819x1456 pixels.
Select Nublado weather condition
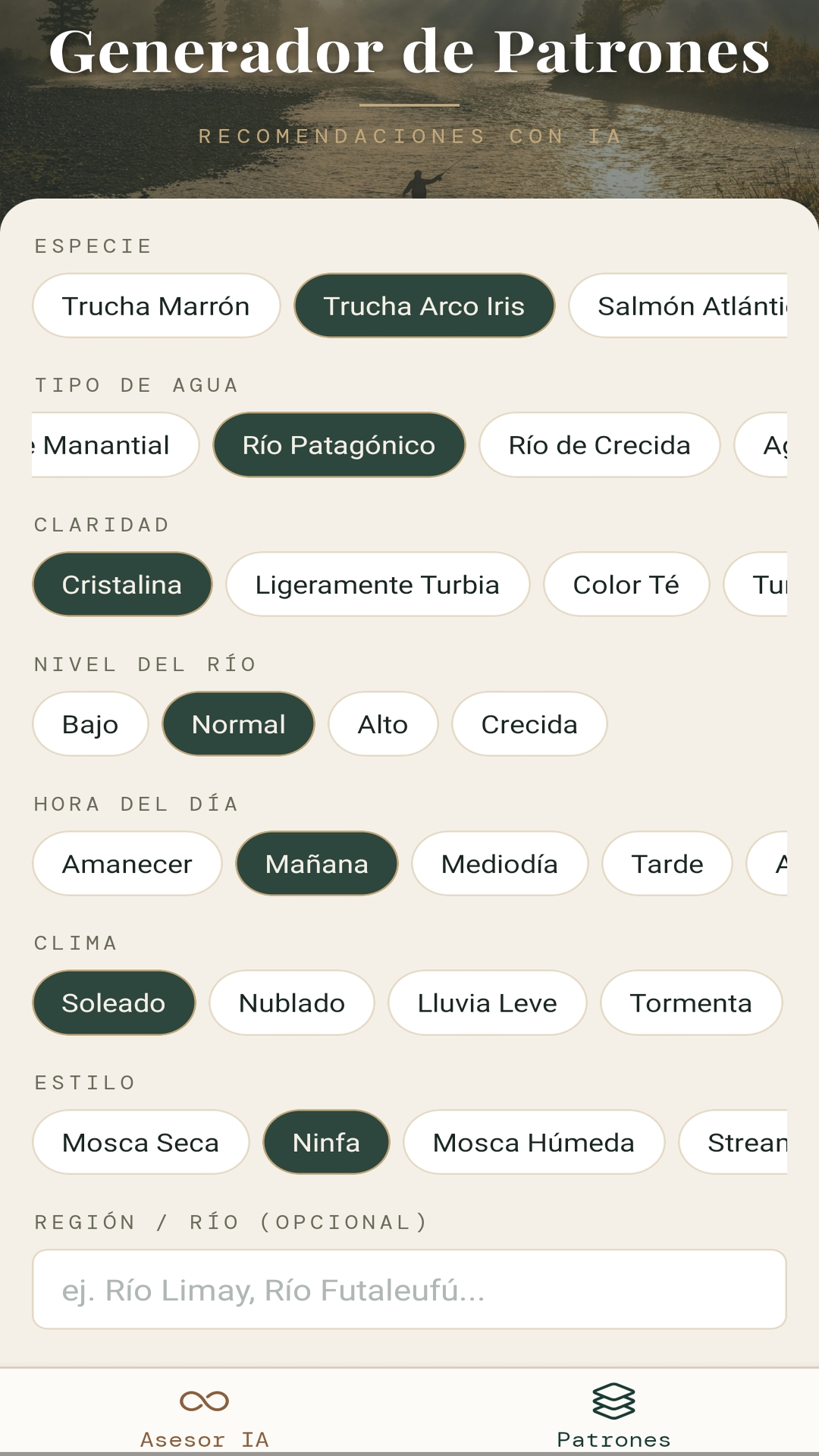291,1003
